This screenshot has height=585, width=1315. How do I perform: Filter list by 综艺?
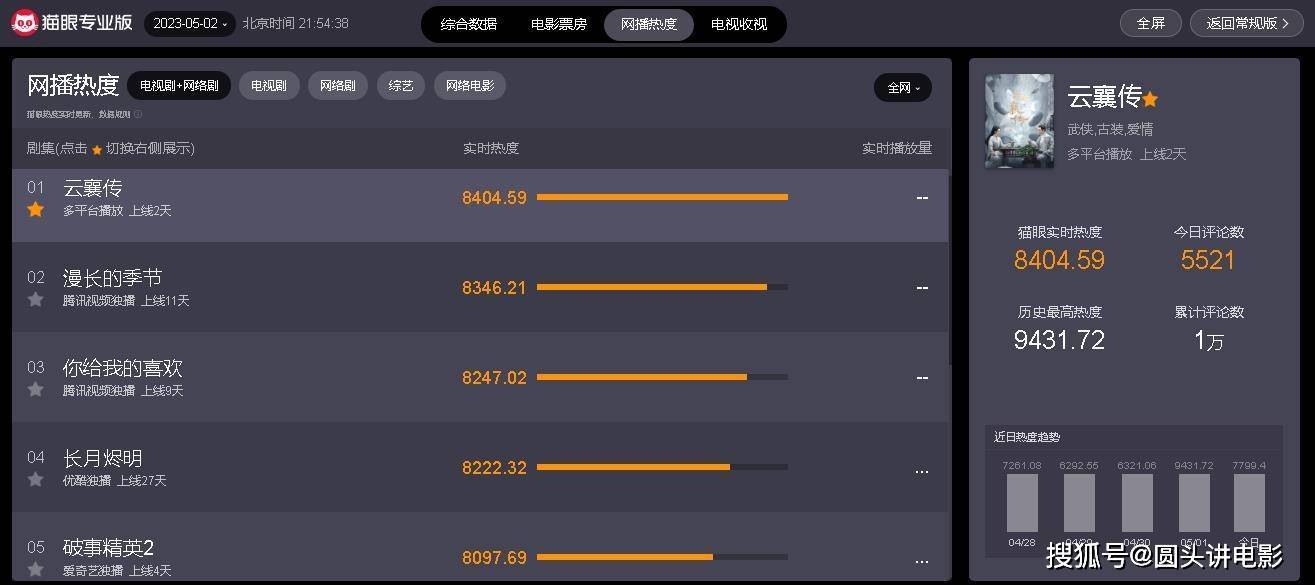[401, 86]
